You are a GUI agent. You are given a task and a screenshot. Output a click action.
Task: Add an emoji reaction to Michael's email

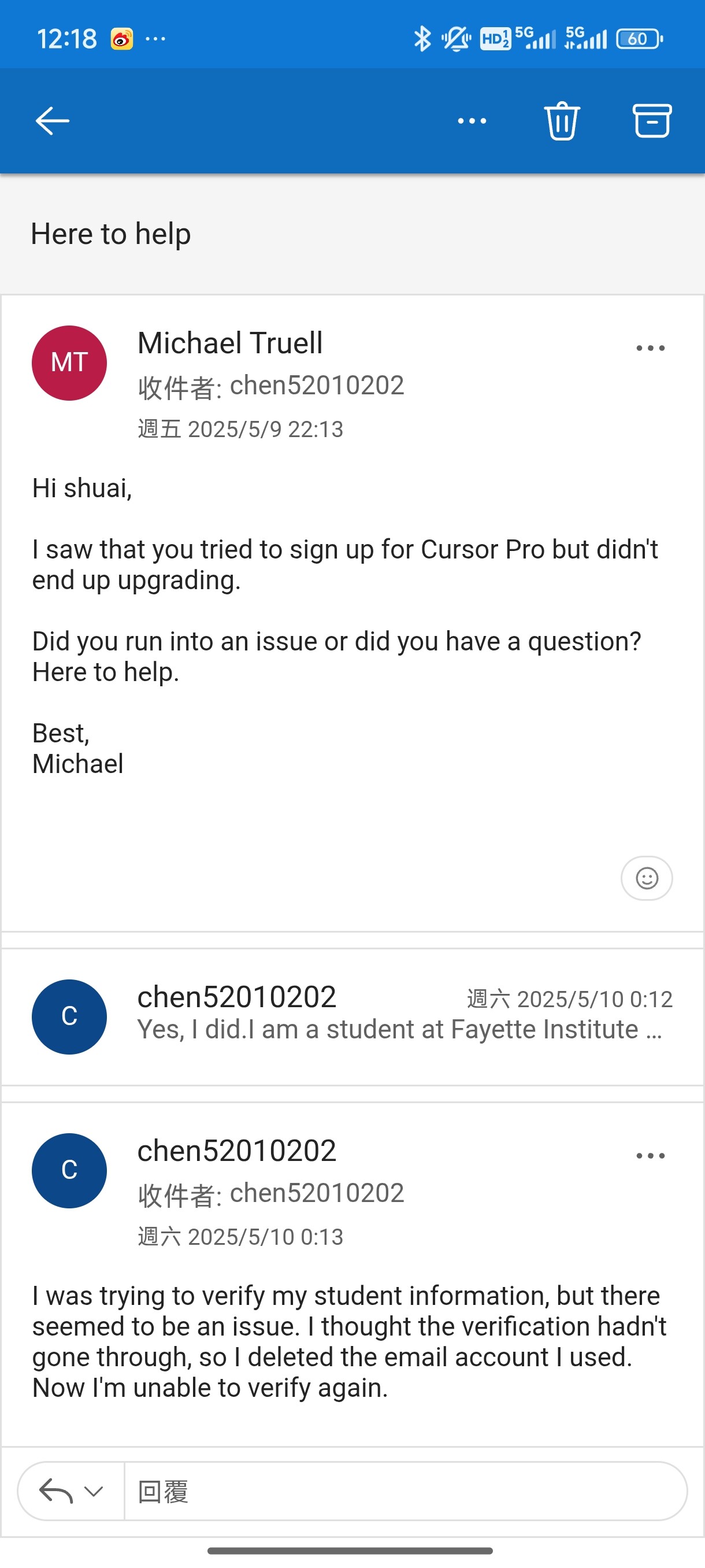pyautogui.click(x=647, y=878)
